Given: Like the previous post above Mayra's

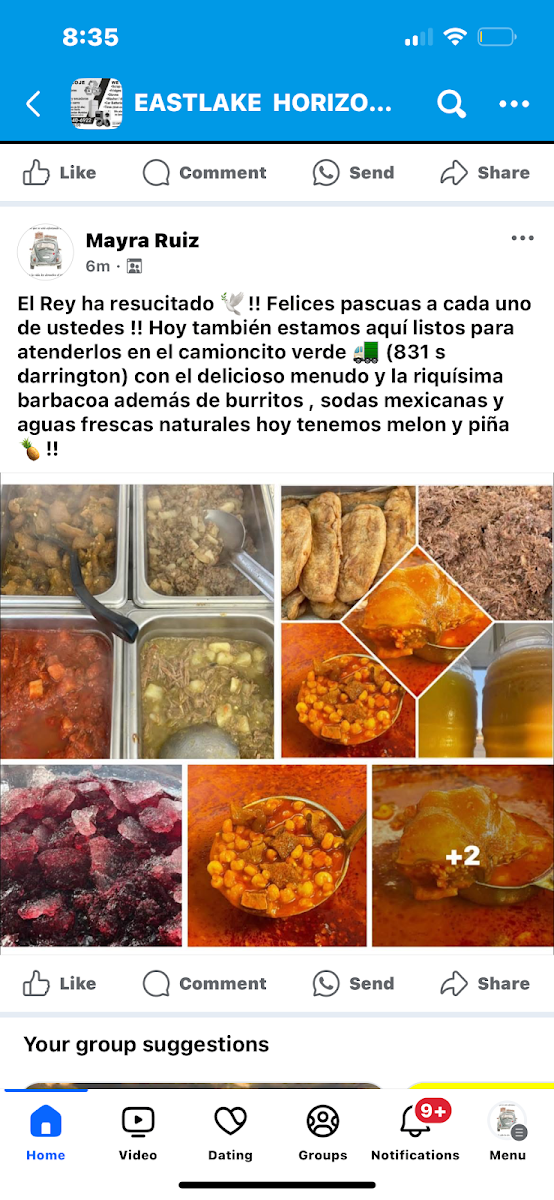Looking at the screenshot, I should (x=60, y=172).
